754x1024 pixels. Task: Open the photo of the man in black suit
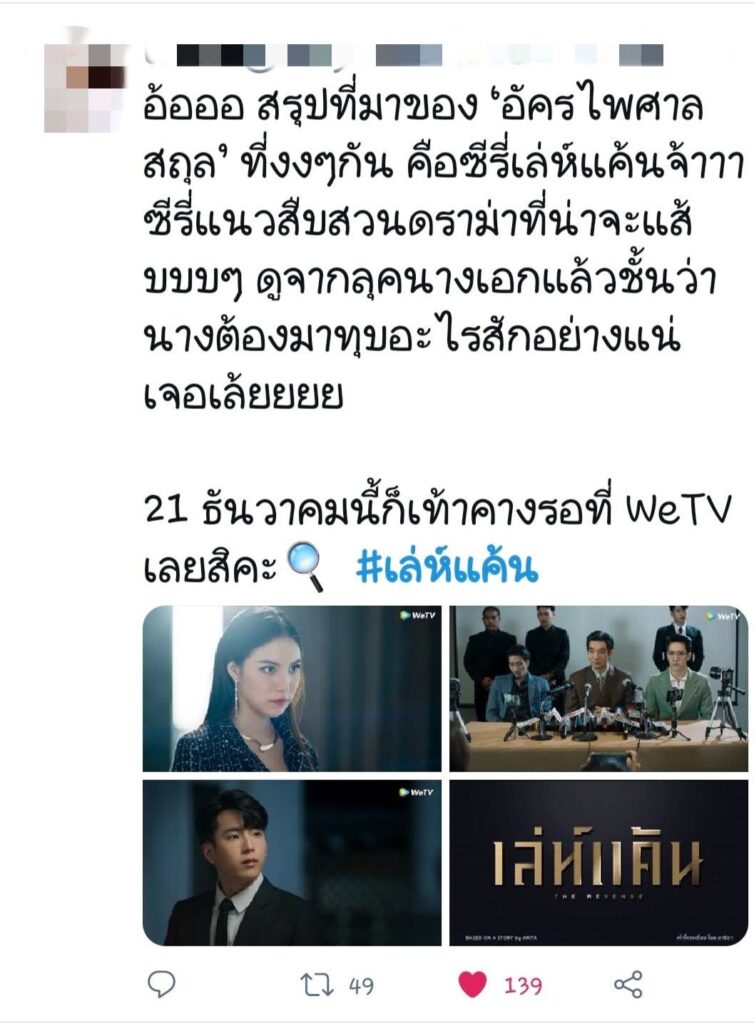click(291, 862)
